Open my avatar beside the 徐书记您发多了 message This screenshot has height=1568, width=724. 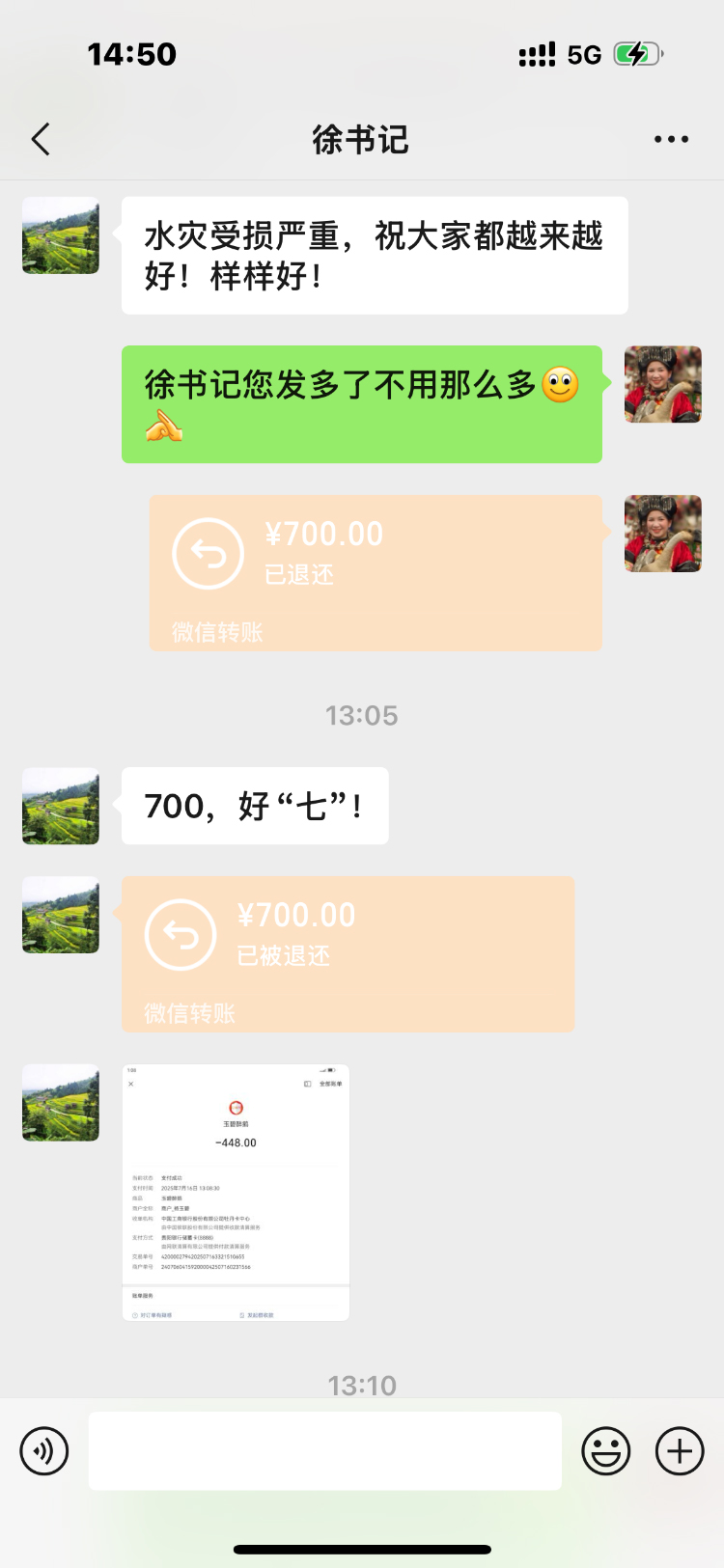[x=662, y=384]
